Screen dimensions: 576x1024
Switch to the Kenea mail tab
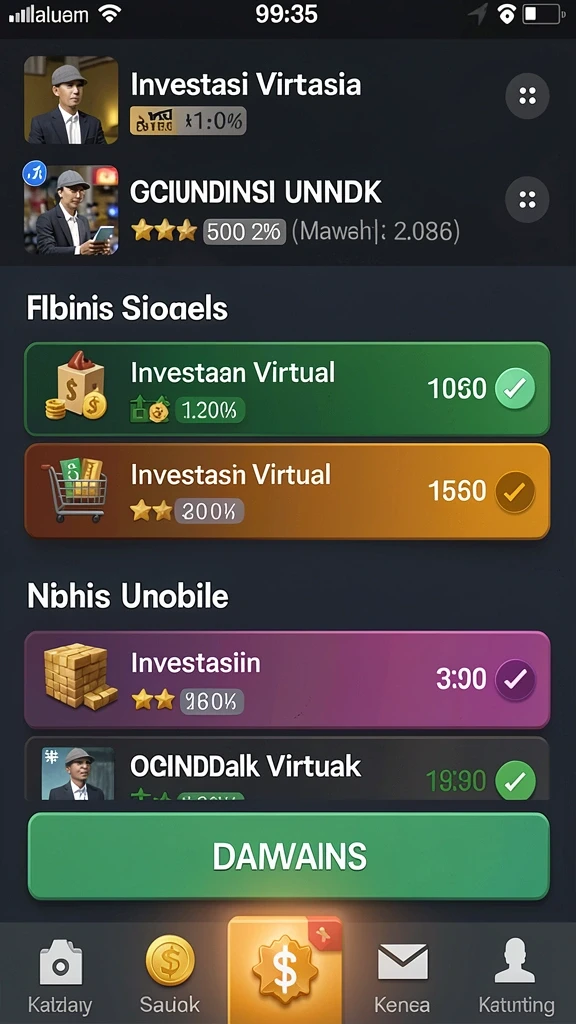[x=402, y=974]
